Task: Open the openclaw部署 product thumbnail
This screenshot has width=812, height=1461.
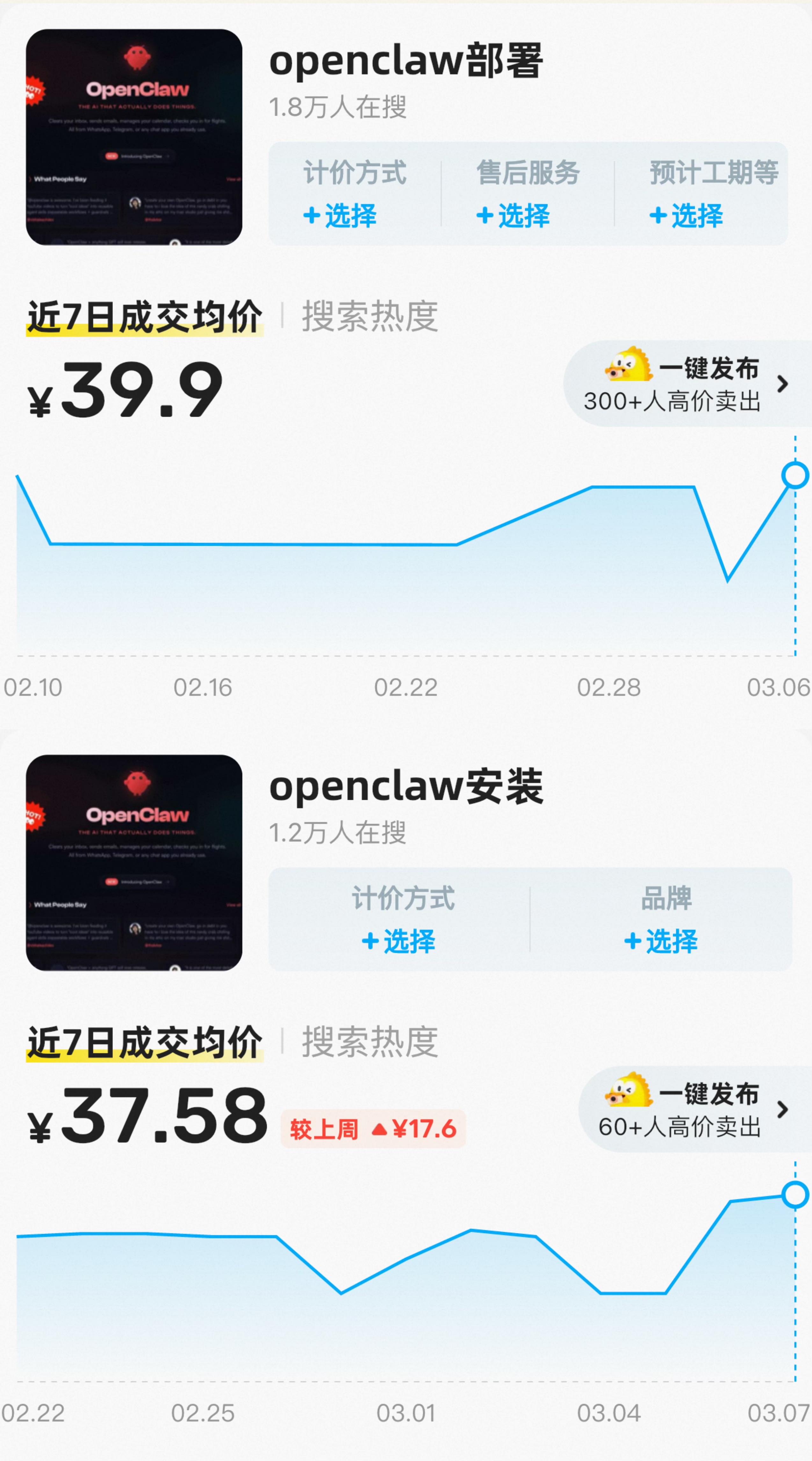Action: click(134, 137)
